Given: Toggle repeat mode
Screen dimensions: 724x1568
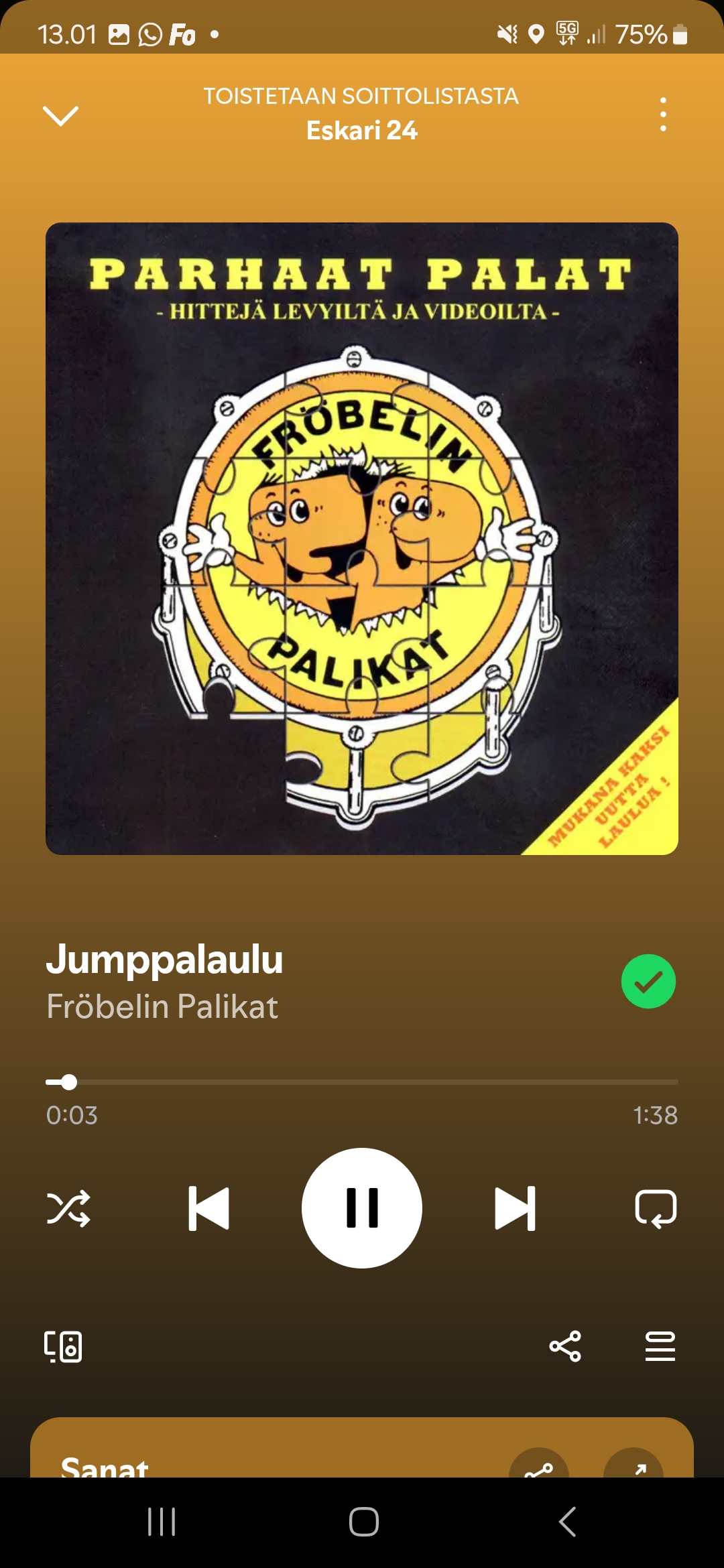Looking at the screenshot, I should [x=656, y=1208].
